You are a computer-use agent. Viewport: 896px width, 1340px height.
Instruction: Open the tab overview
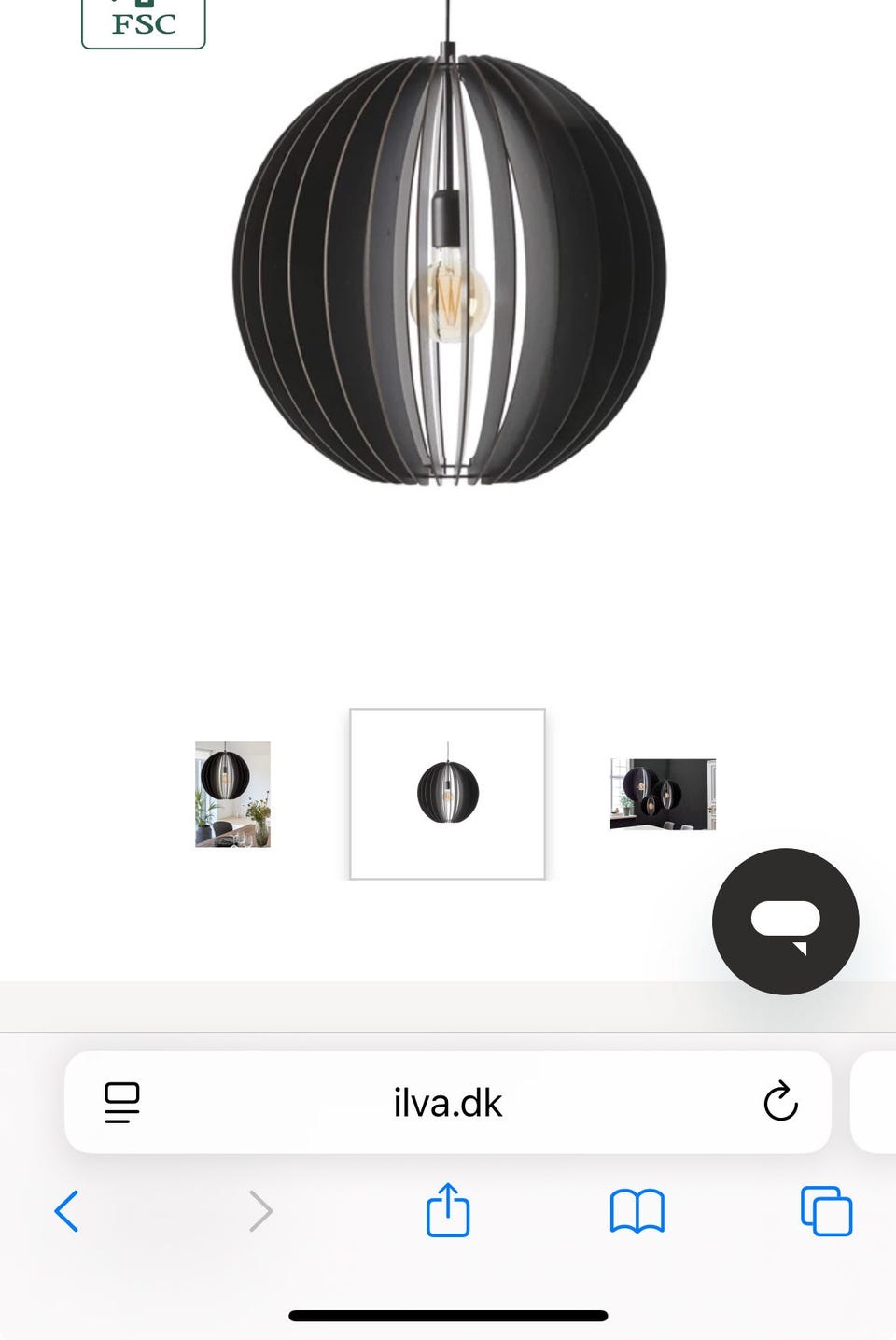tap(825, 1211)
